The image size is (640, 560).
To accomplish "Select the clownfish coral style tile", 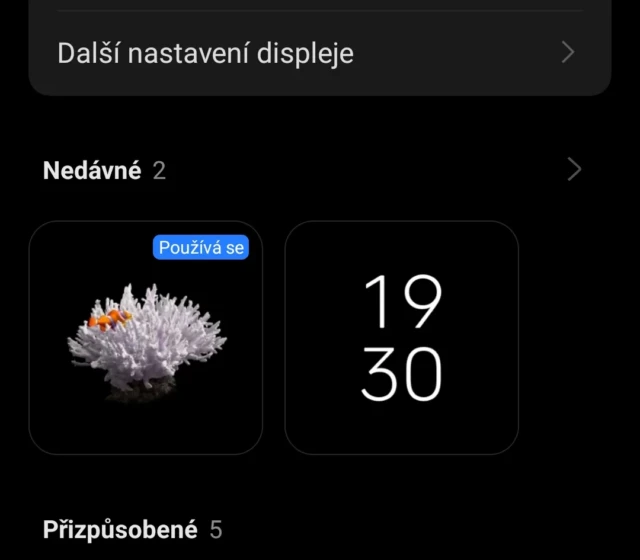I will coord(146,338).
